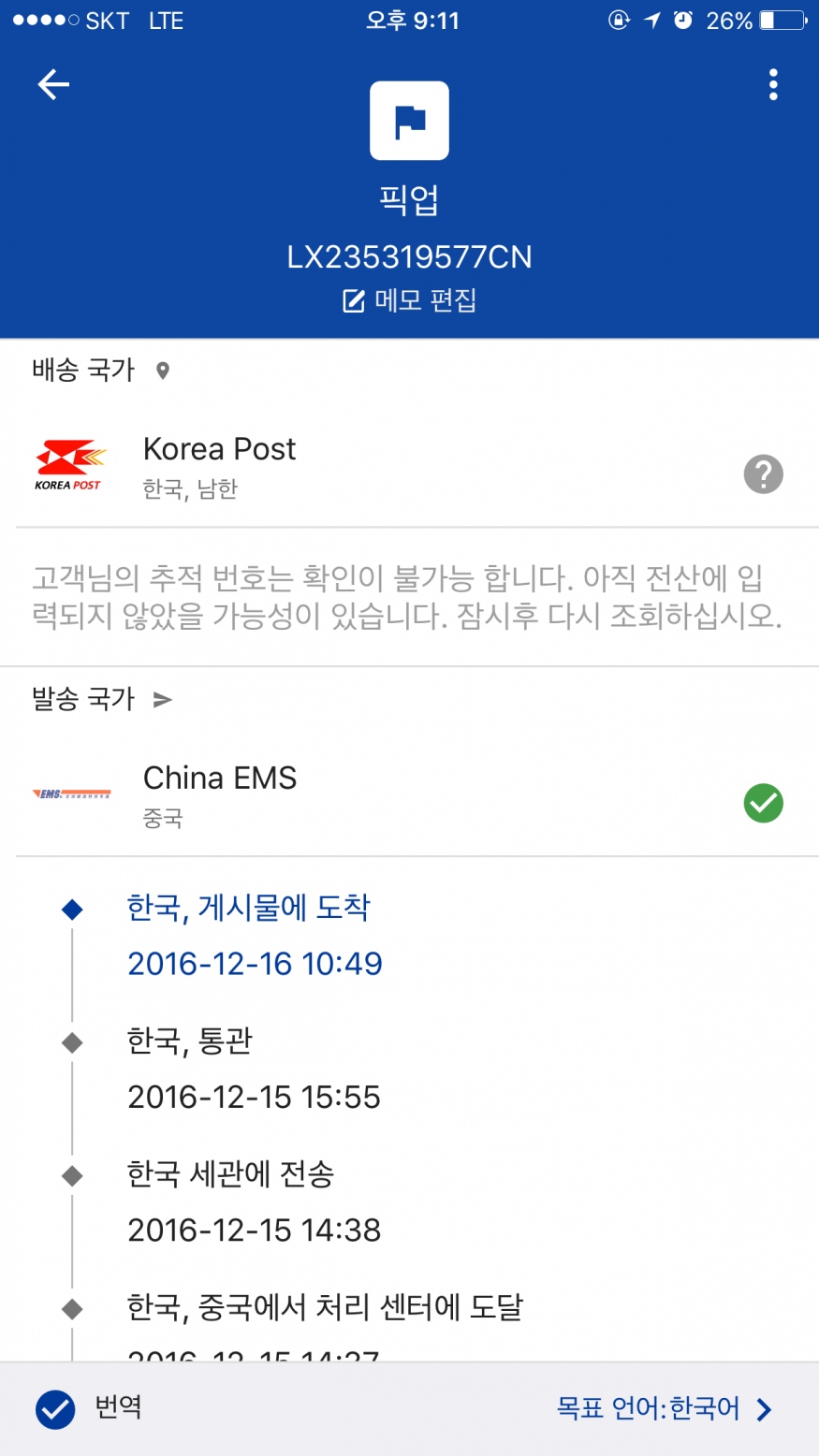Open the three-dot overflow menu
Screen dimensions: 819x1456
tap(772, 85)
